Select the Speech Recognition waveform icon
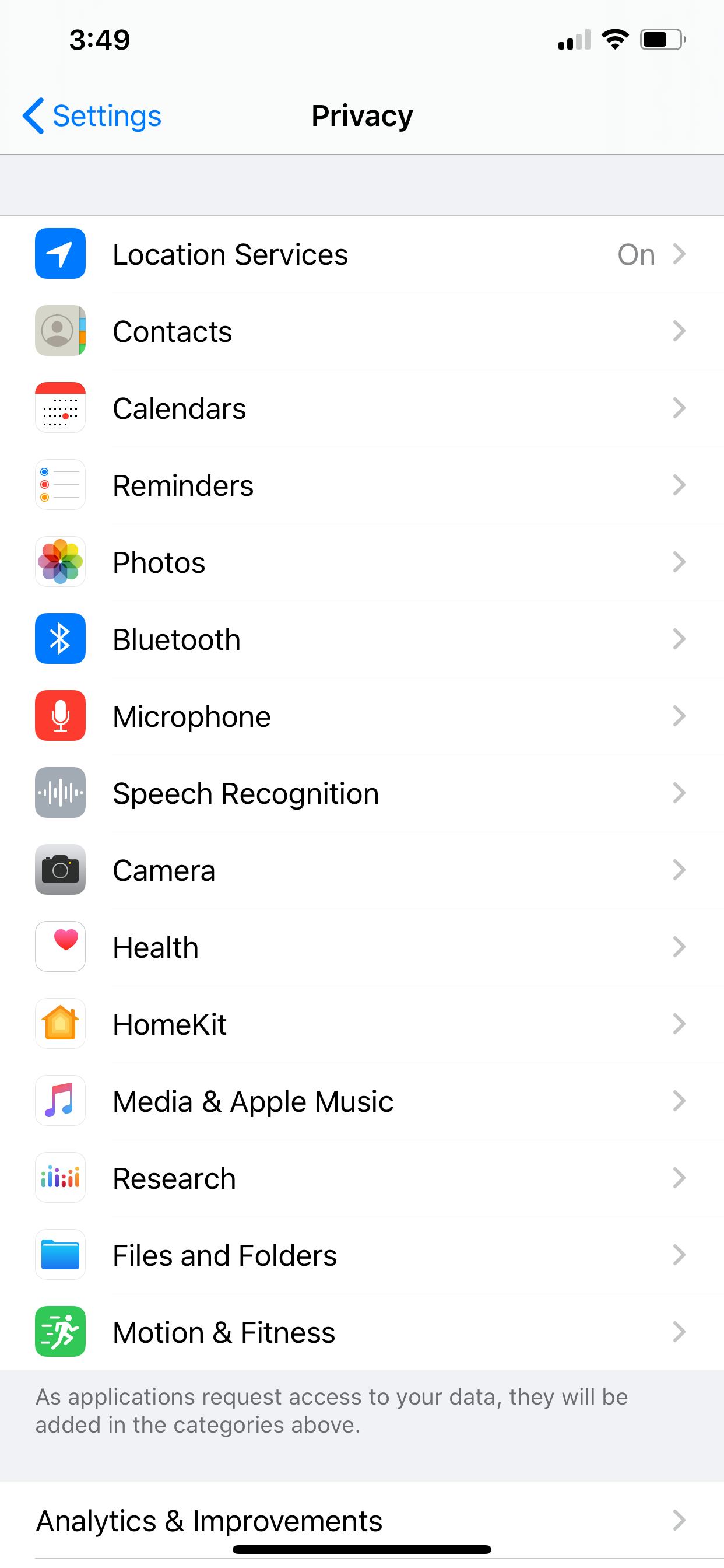This screenshot has width=724, height=1568. coord(60,793)
